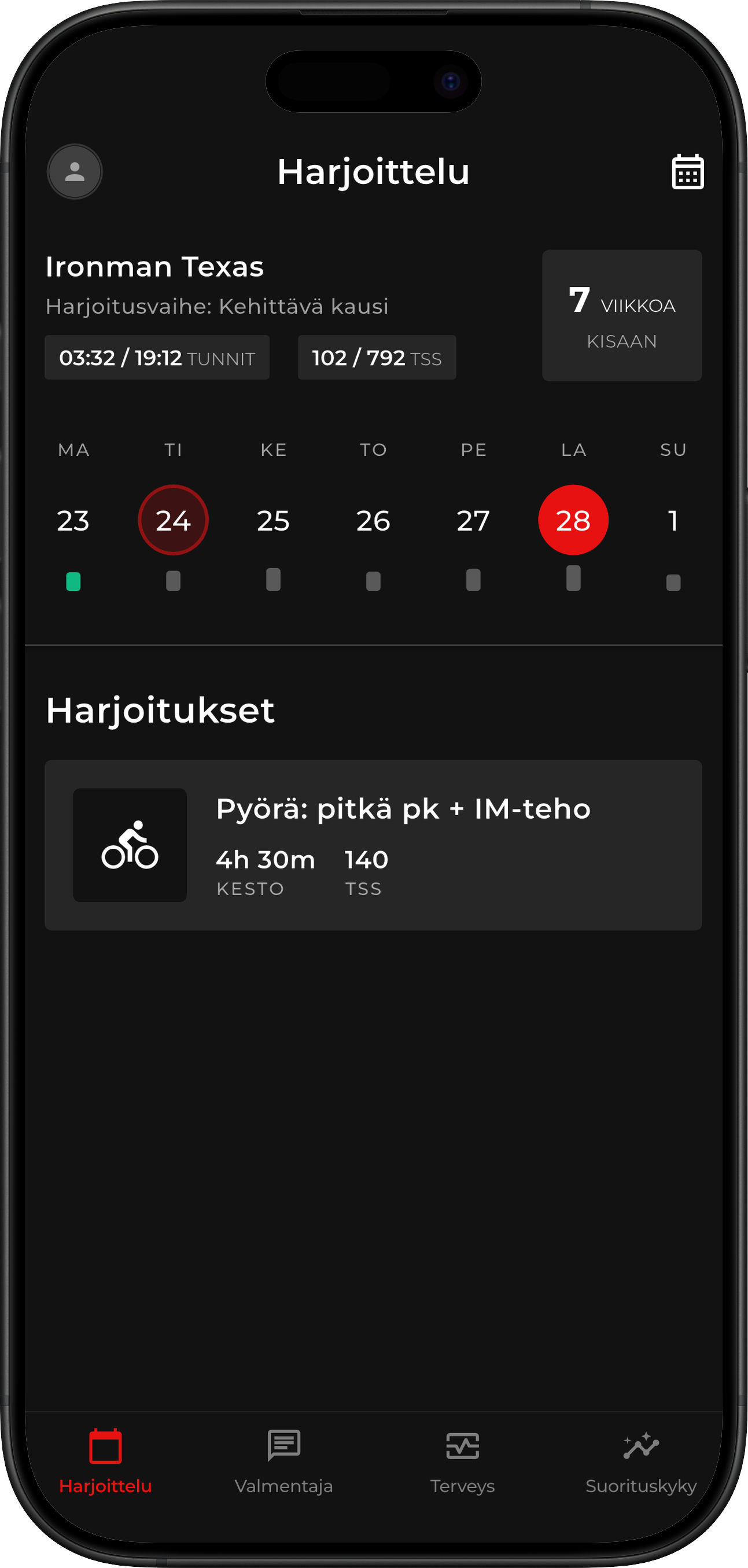This screenshot has width=748, height=1568.
Task: Select Saturday 28 in the week strip
Action: pos(573,520)
